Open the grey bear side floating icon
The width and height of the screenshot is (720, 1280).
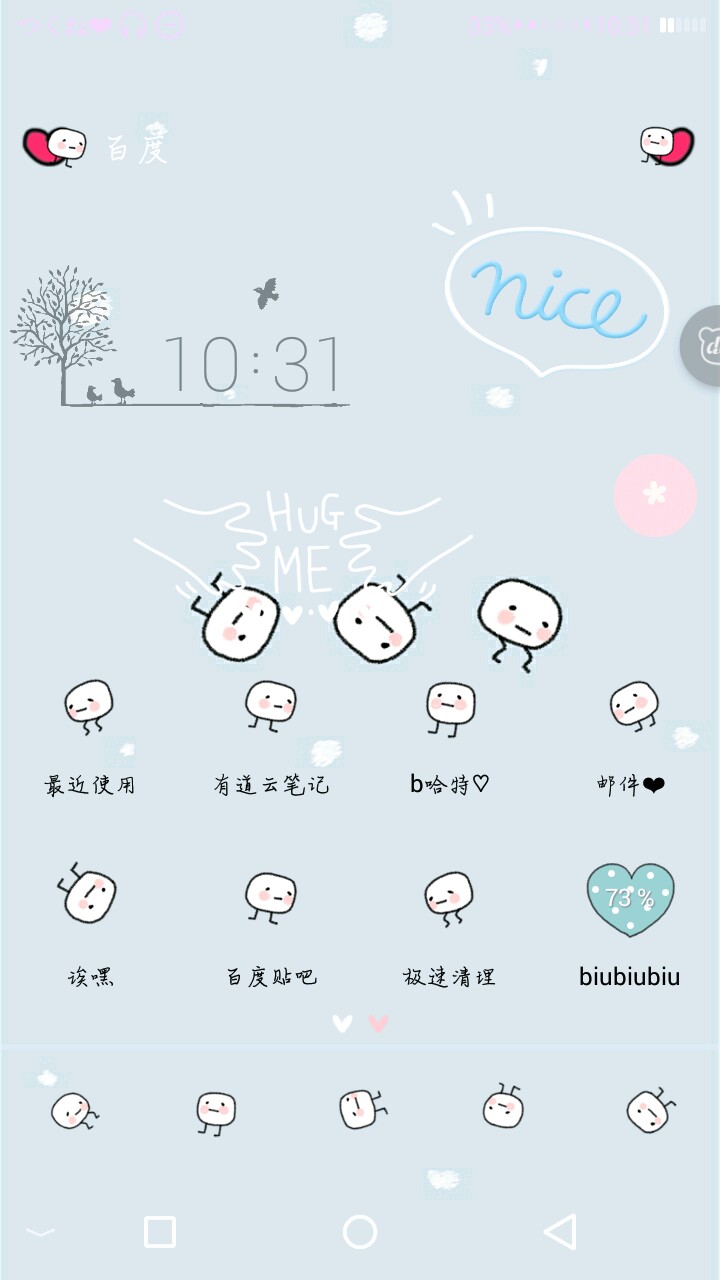pos(704,347)
